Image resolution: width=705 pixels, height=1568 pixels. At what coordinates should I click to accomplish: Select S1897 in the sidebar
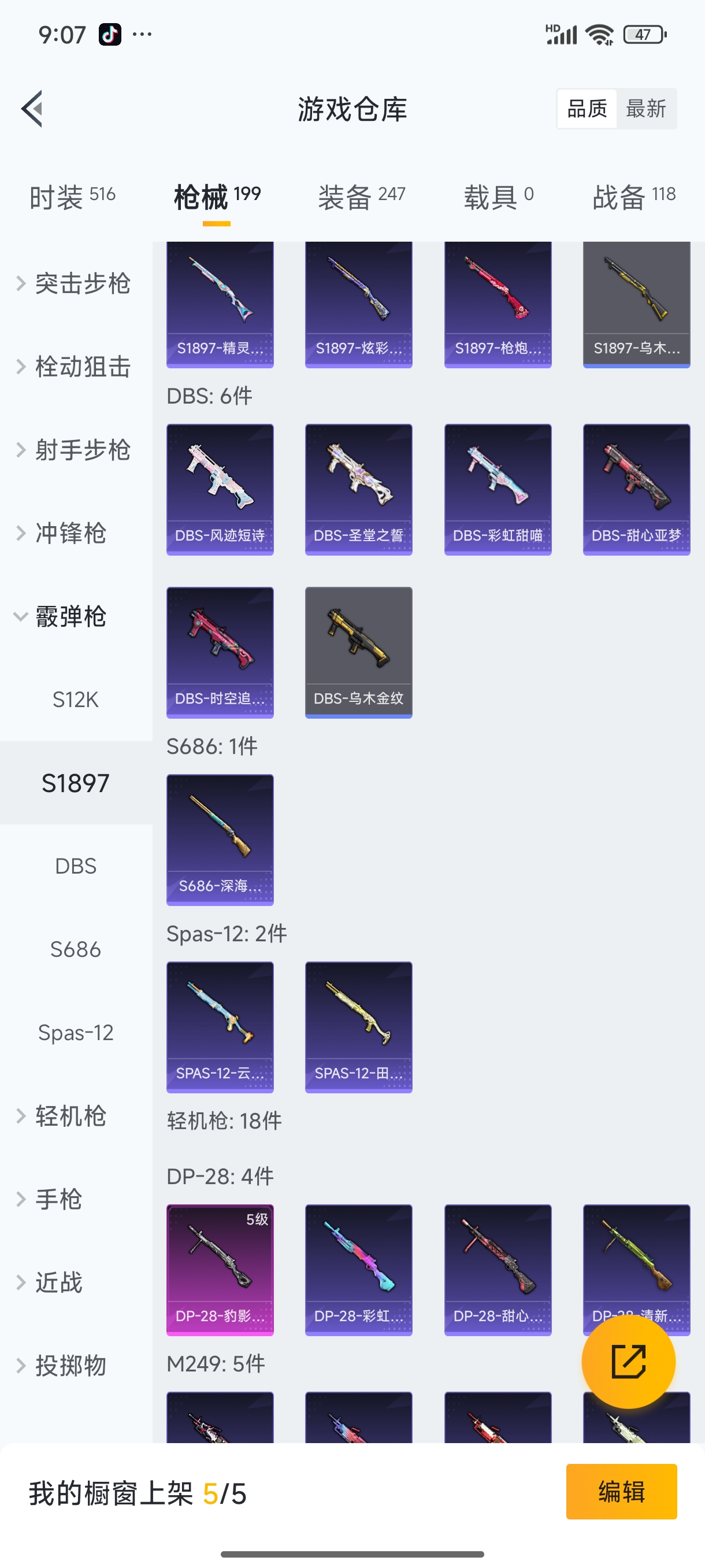point(75,783)
